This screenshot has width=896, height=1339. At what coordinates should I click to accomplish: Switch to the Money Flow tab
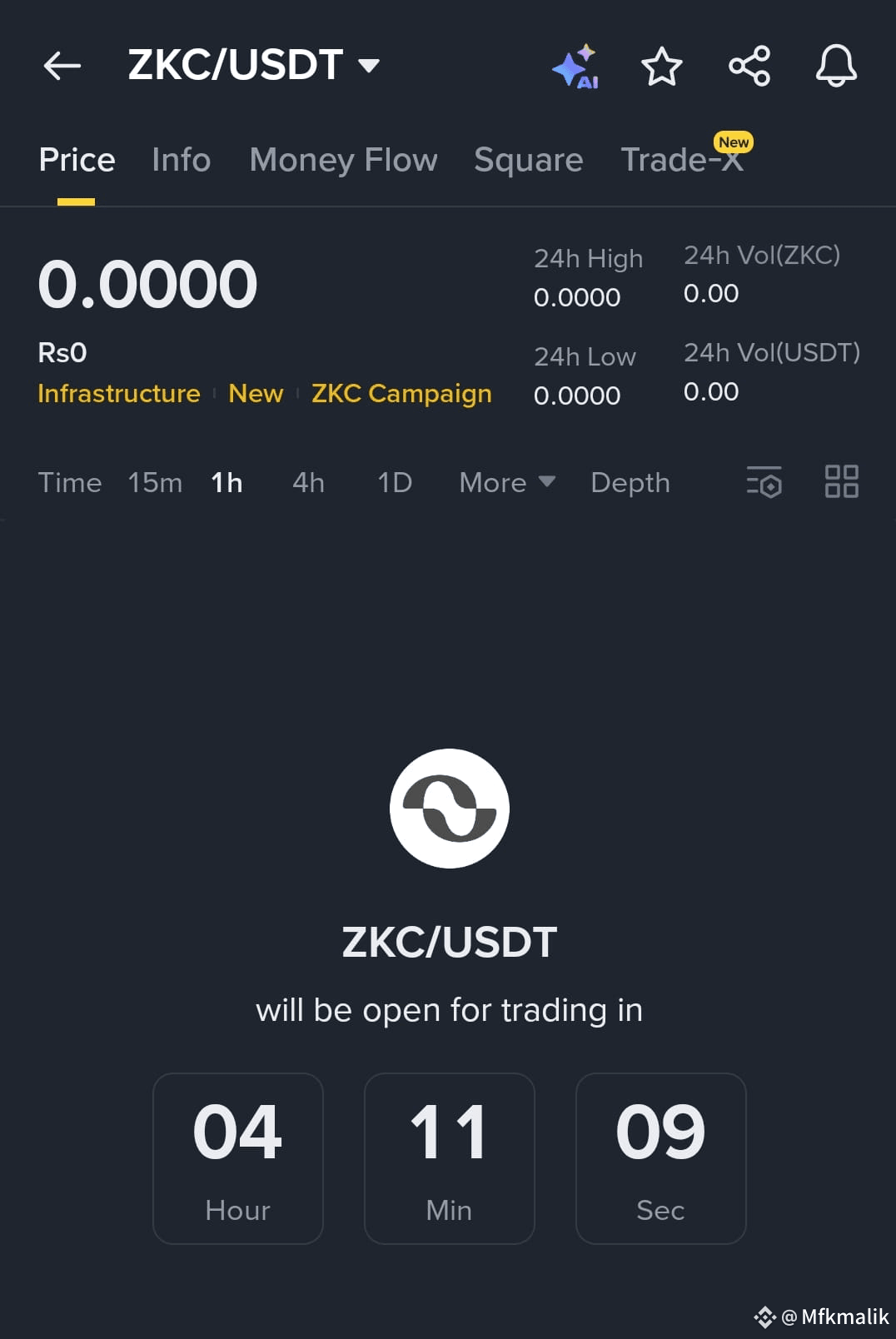(342, 159)
